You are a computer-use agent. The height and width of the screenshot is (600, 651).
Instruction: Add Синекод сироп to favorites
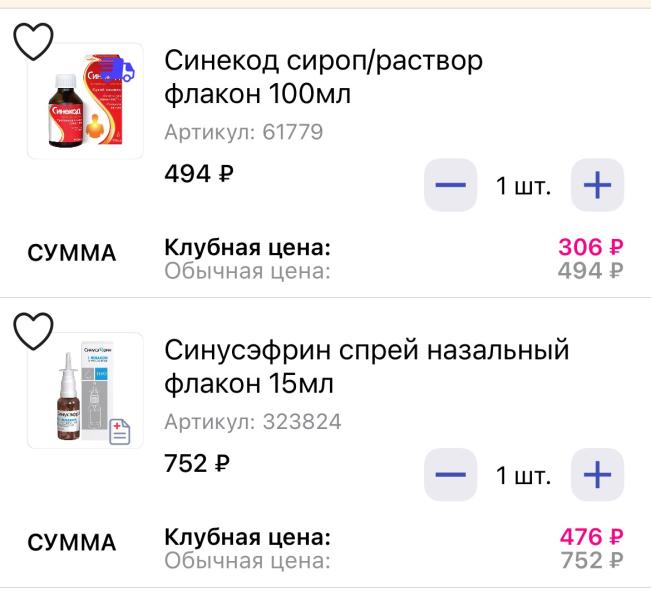tap(33, 41)
